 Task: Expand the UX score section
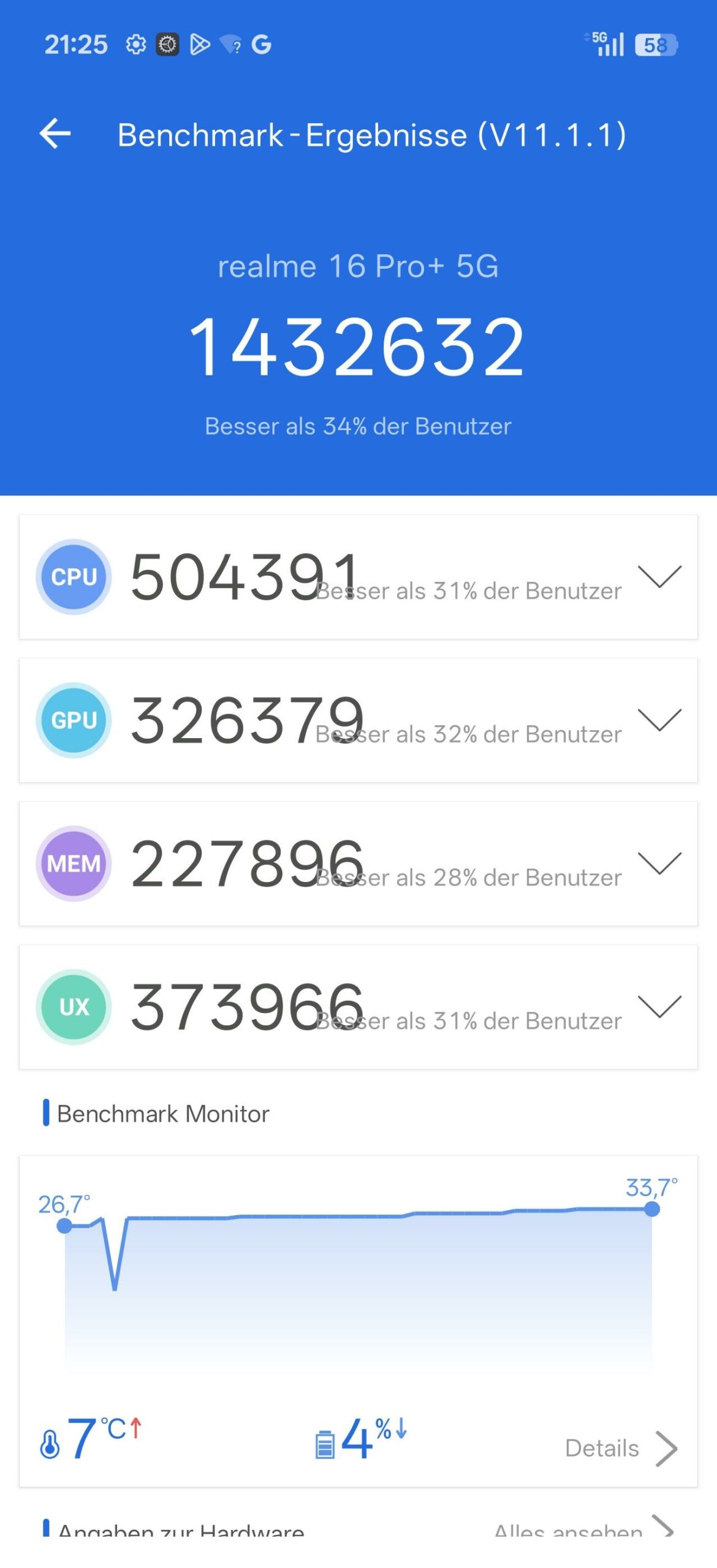[659, 1006]
